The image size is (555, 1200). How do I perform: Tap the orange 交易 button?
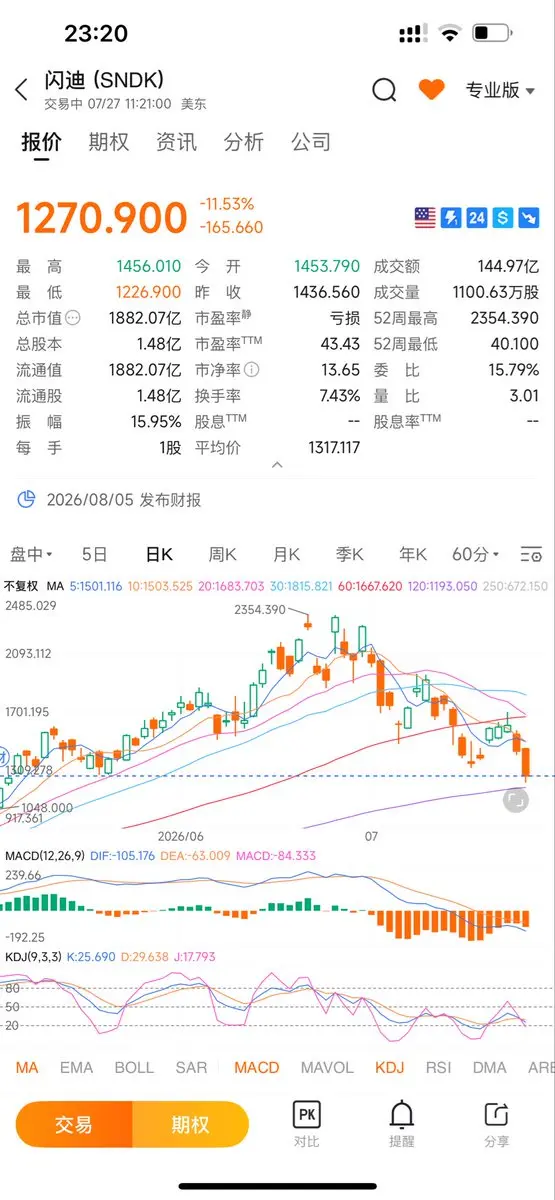(74, 1125)
